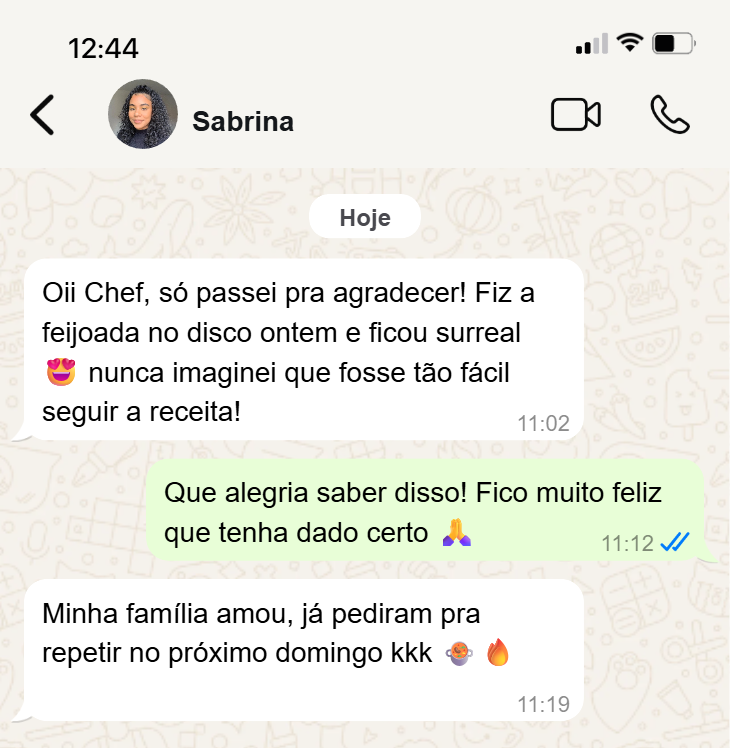Start a video call with Sabrina

(575, 115)
